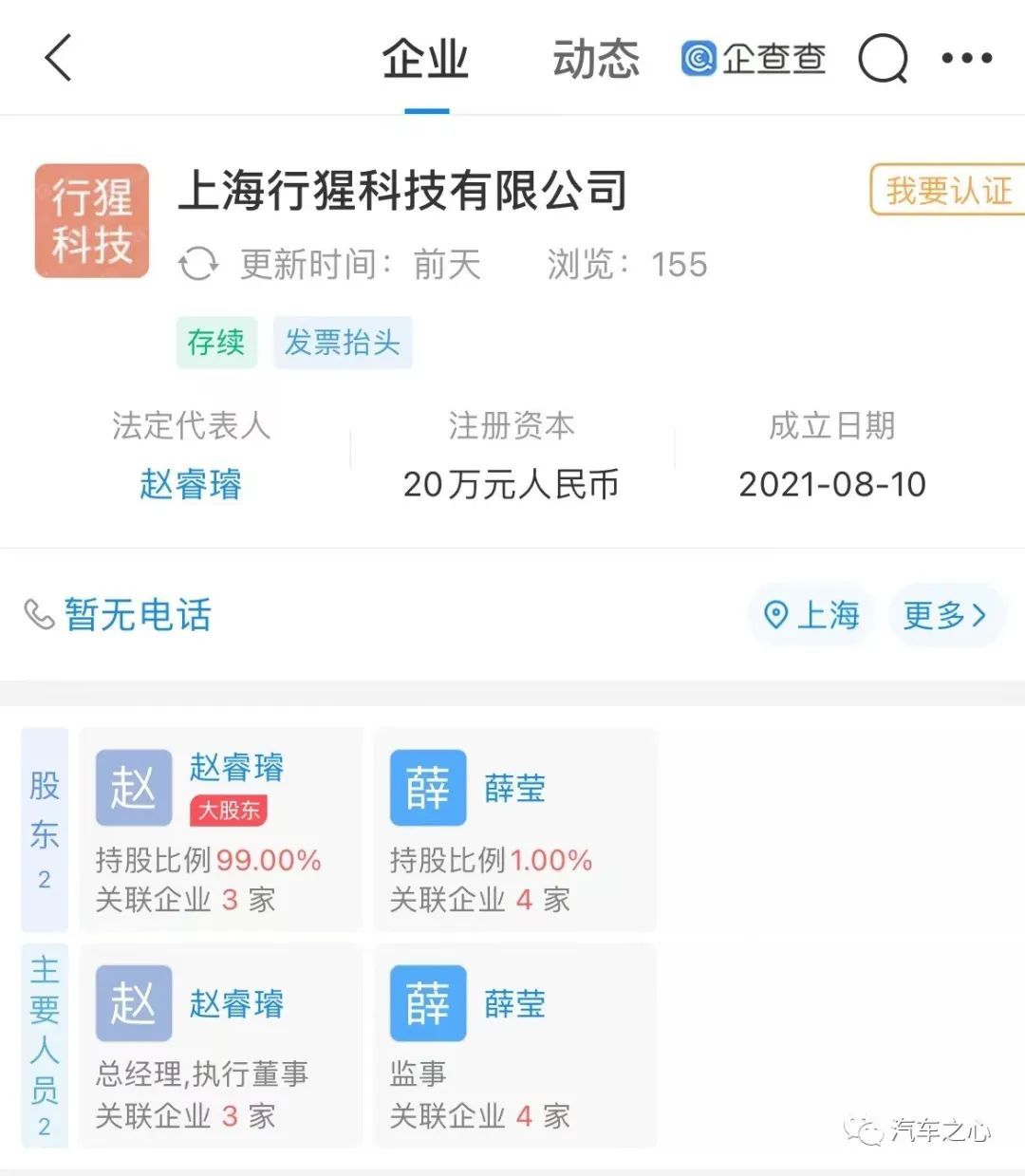Open the 发票抬头 tag
This screenshot has height=1176, width=1025.
click(343, 343)
